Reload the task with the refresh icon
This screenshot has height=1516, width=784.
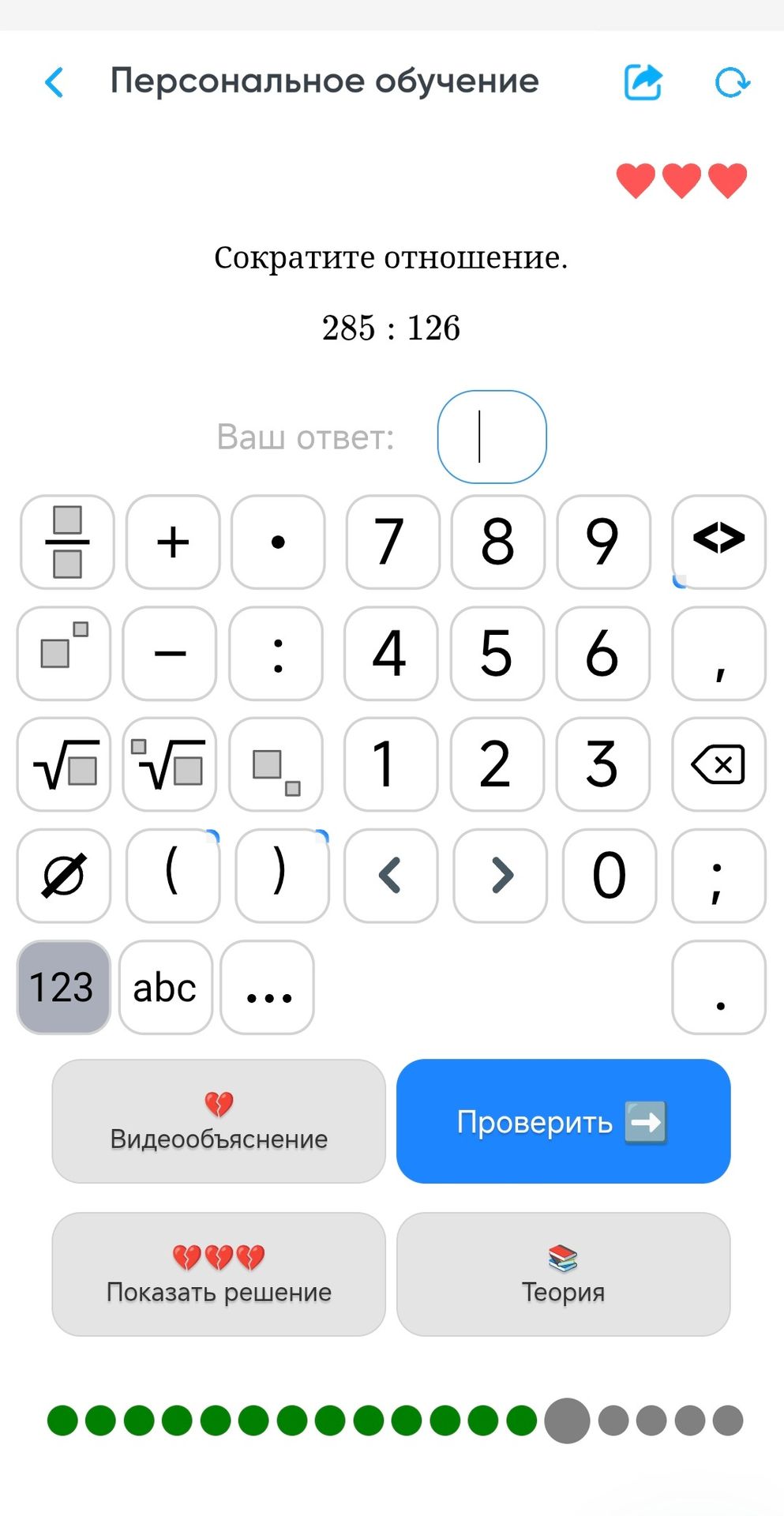pos(731,82)
